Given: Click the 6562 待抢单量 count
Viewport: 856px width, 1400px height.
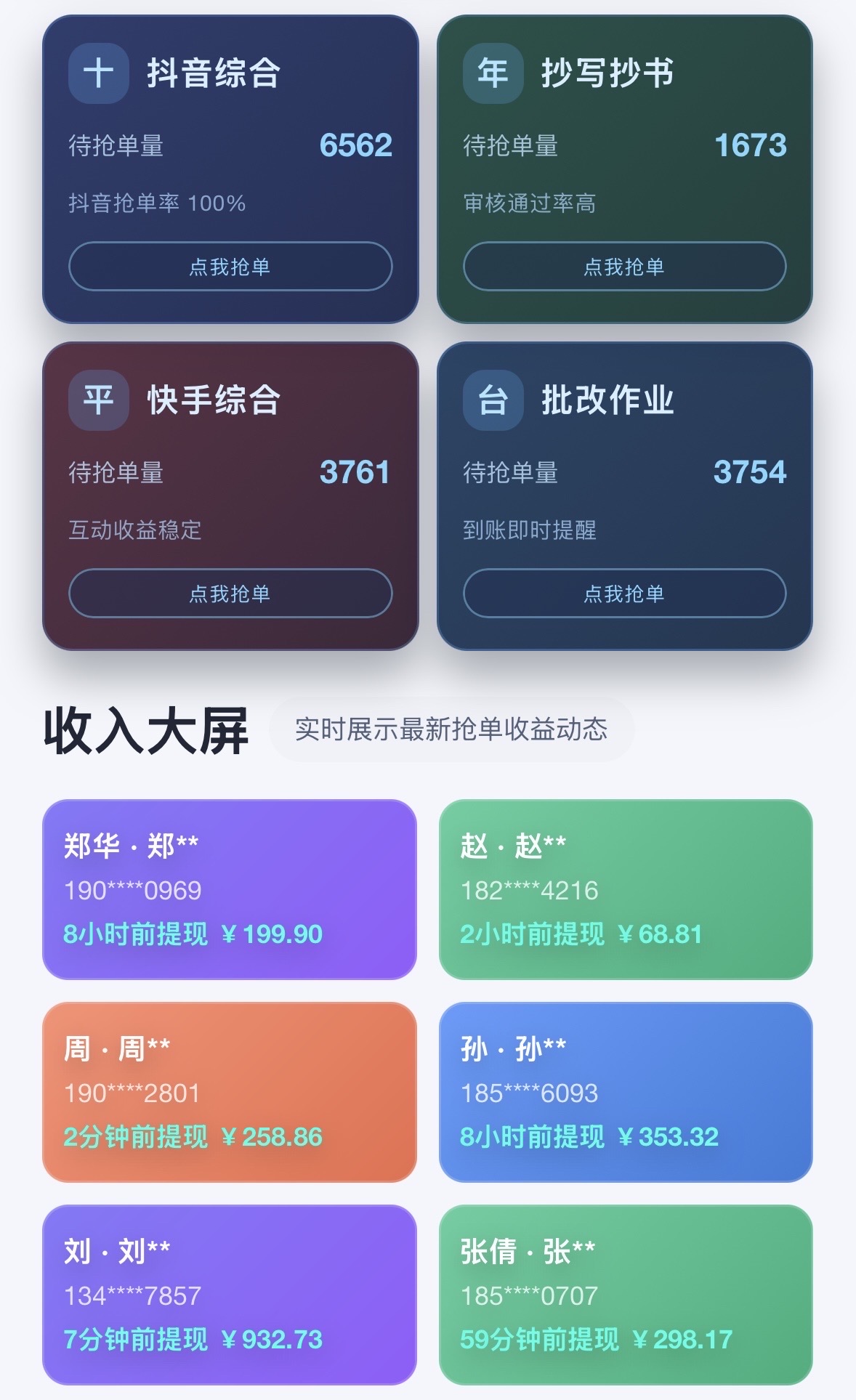Looking at the screenshot, I should tap(355, 146).
